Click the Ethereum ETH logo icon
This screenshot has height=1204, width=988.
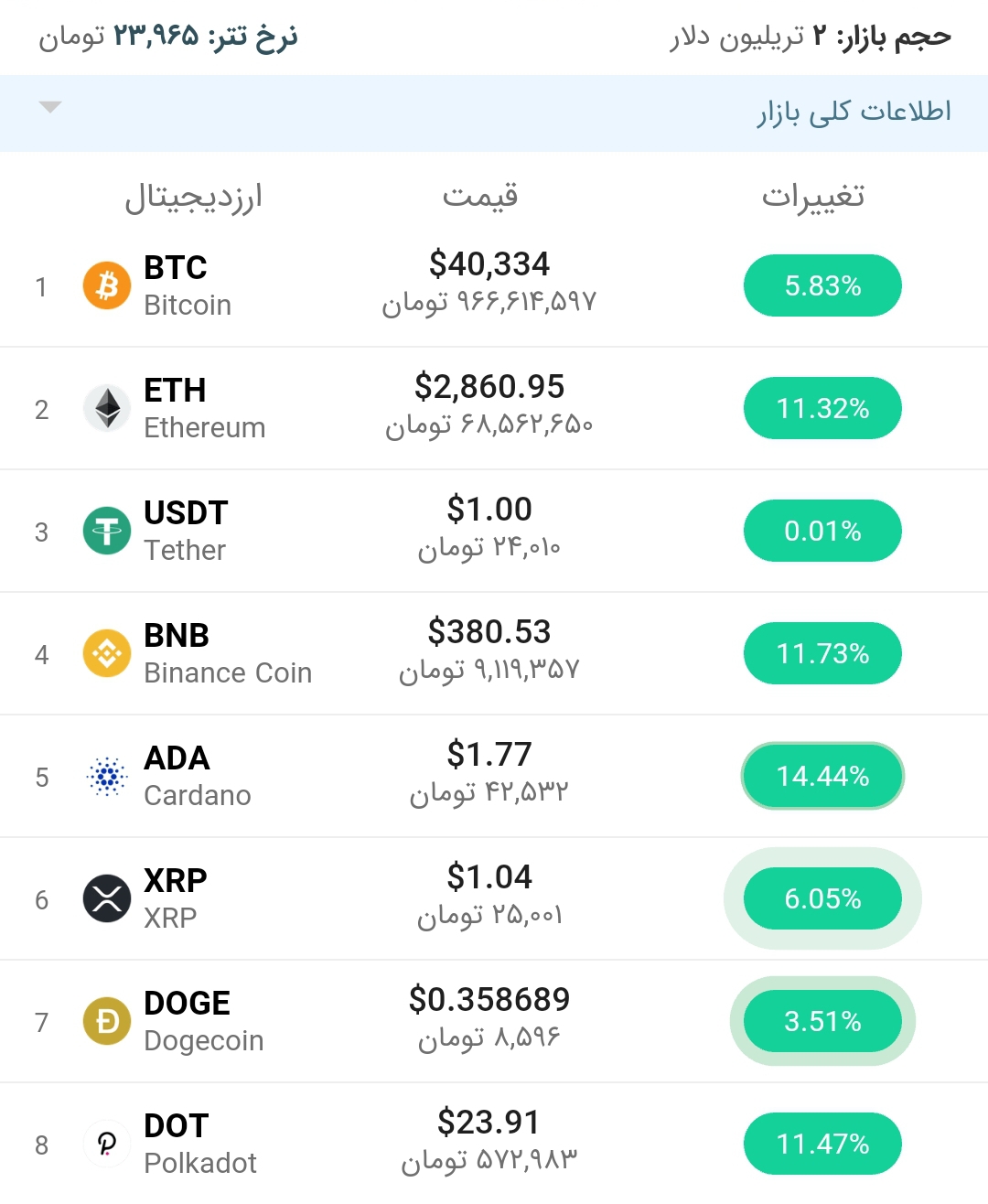(107, 408)
